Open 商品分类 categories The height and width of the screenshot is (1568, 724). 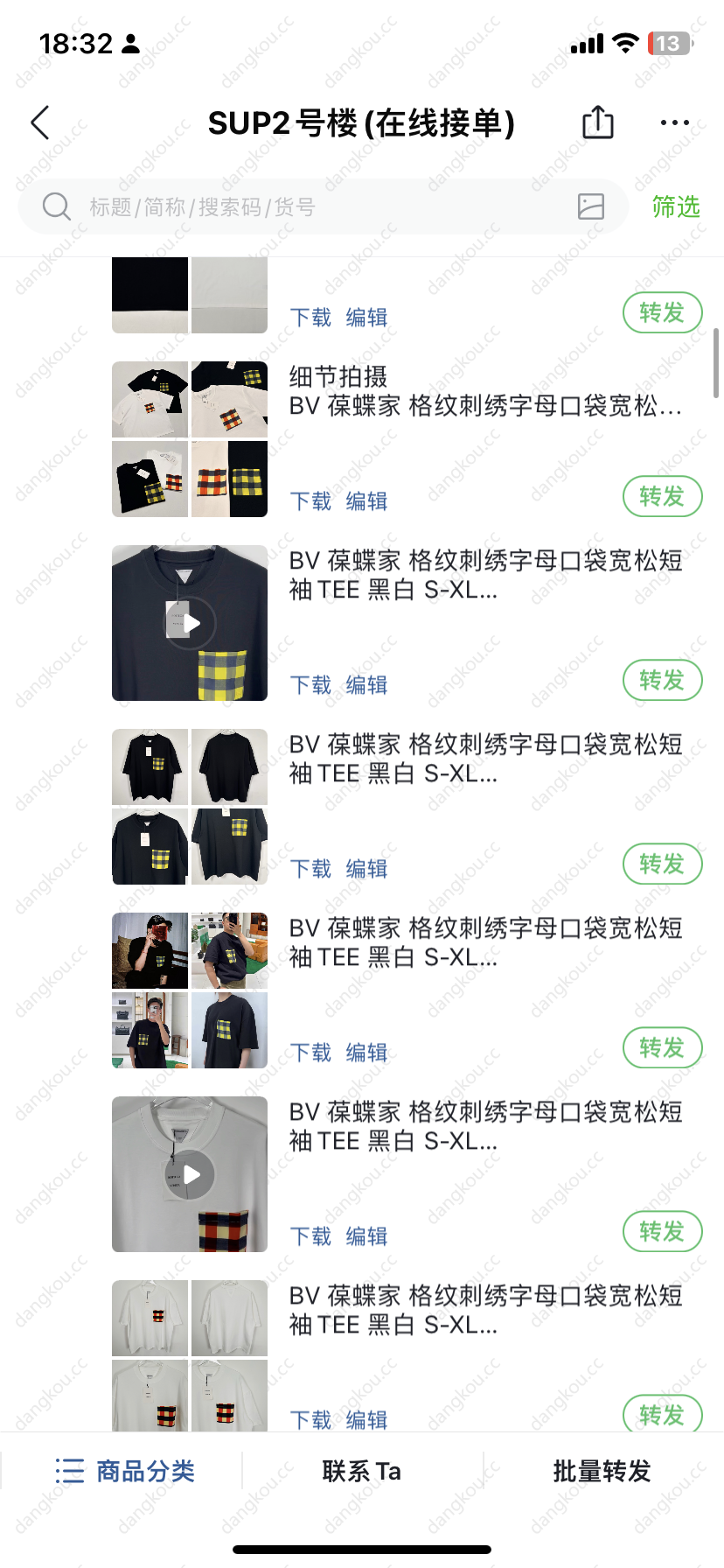click(x=125, y=1471)
